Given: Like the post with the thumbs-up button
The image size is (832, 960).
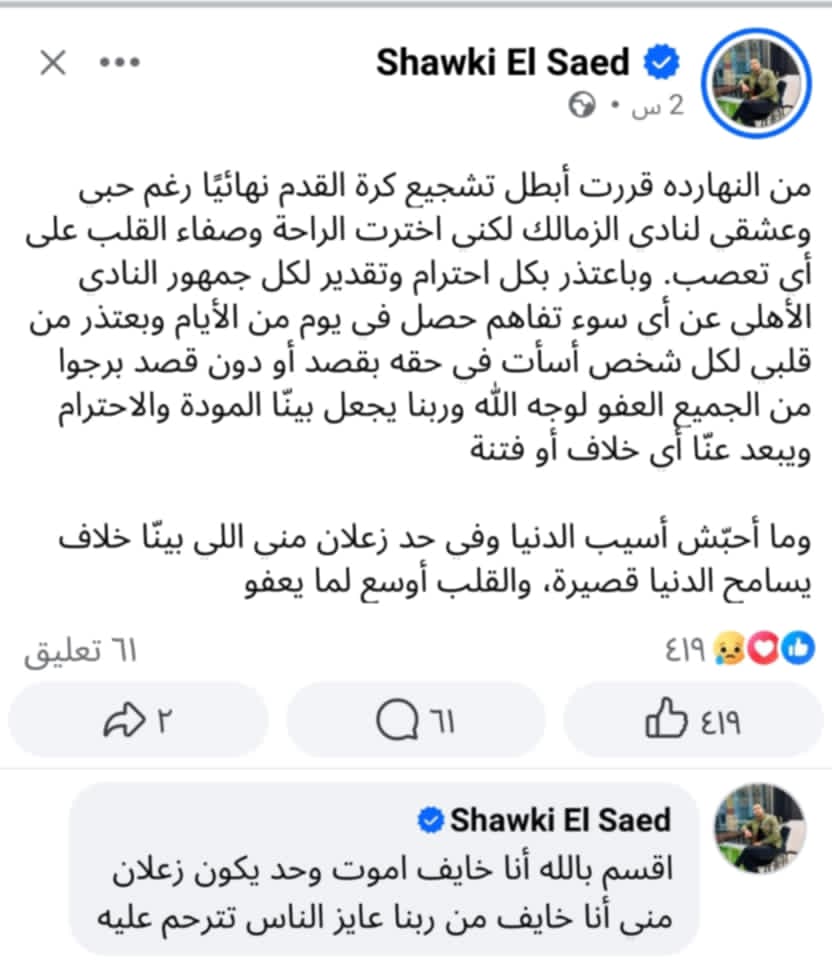Looking at the screenshot, I should (693, 720).
